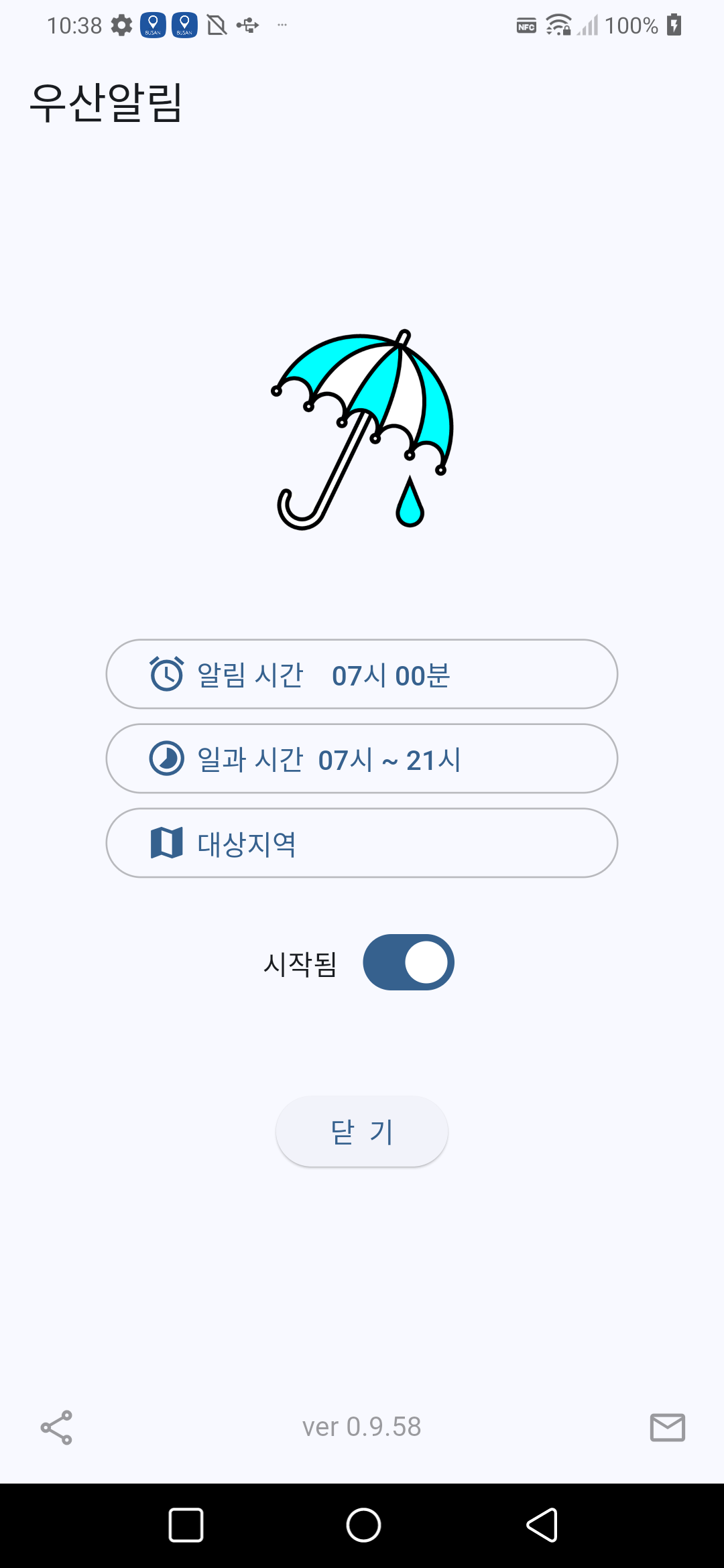Share the app via share icon
The width and height of the screenshot is (724, 1568).
coord(56,1427)
